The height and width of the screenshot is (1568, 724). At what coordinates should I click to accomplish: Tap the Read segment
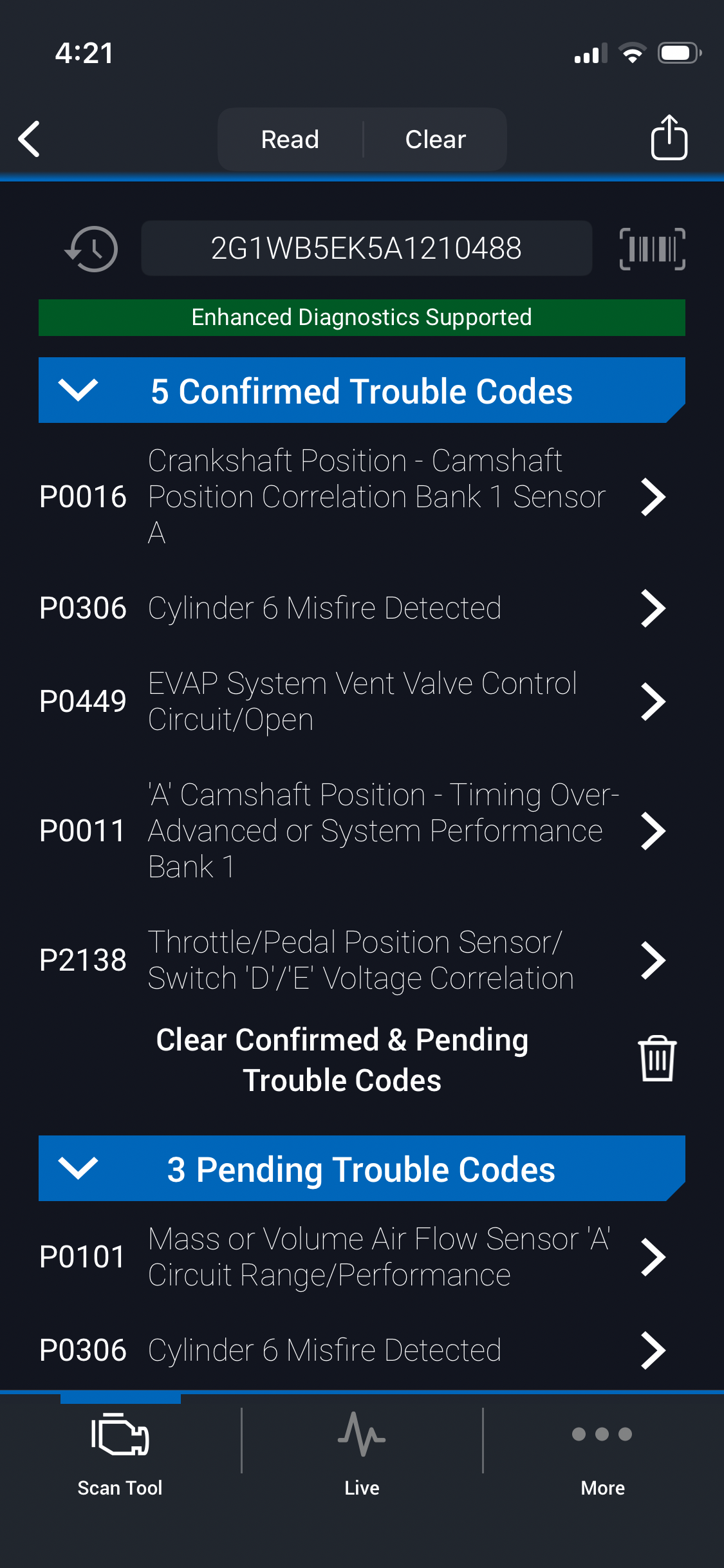[290, 139]
